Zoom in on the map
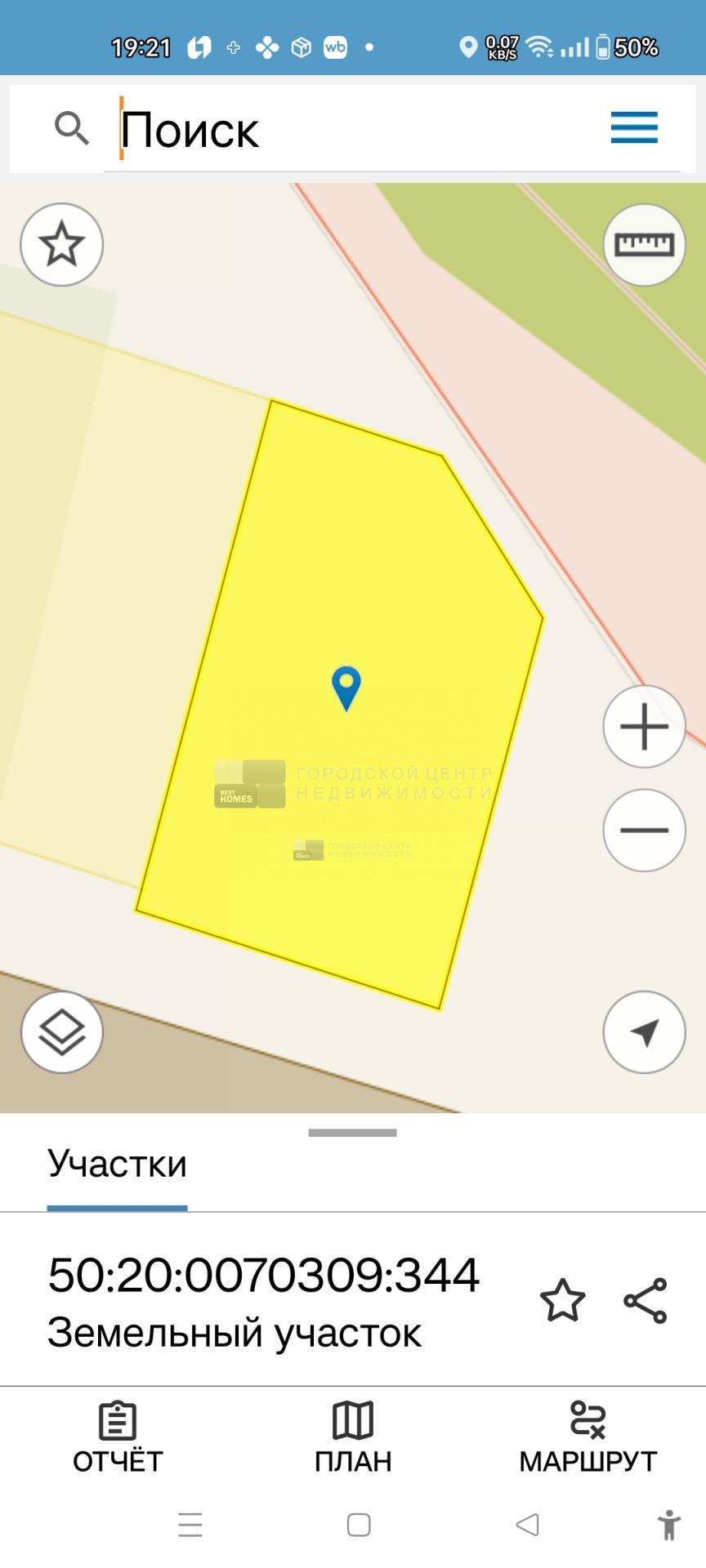 click(x=644, y=727)
